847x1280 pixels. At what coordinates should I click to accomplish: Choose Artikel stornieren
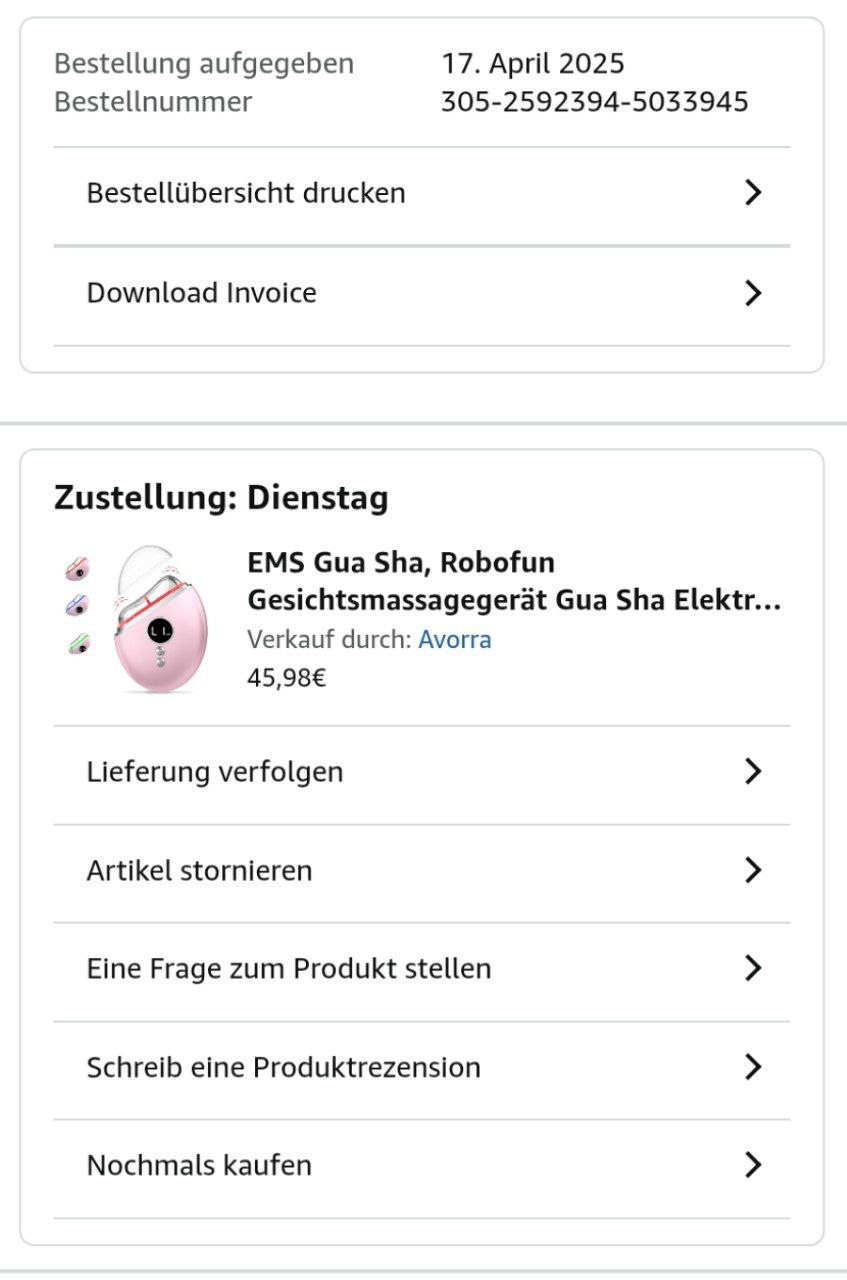point(421,871)
